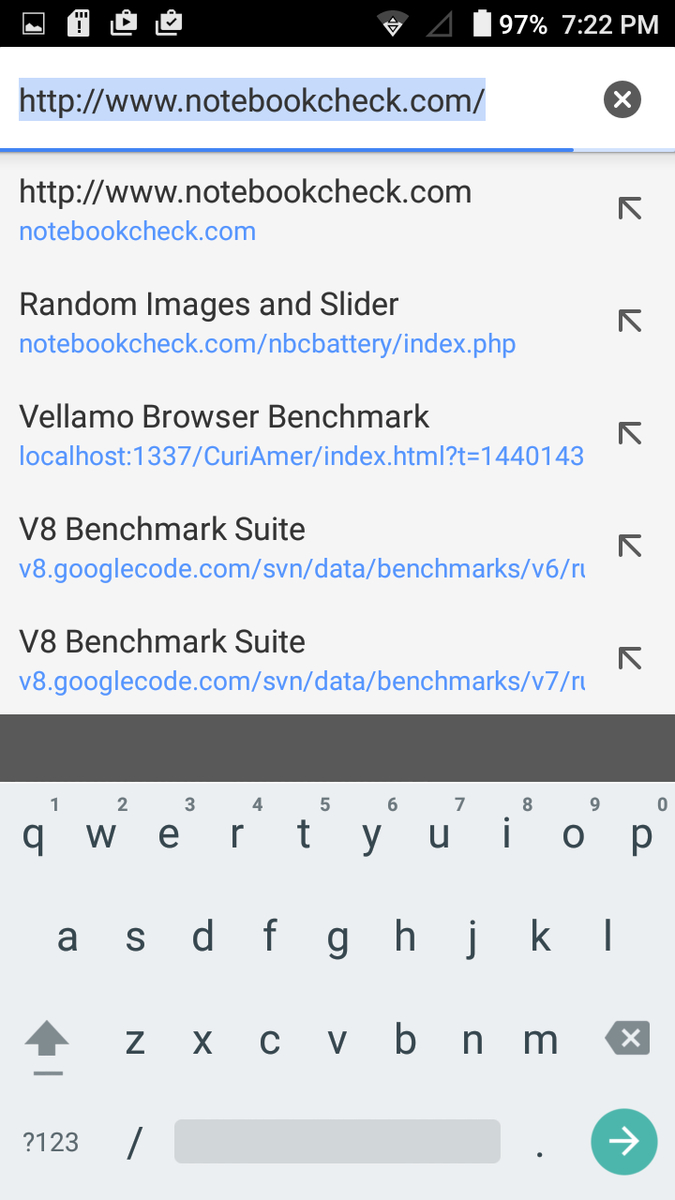
Task: Toggle the keyboard shift key
Action: [46, 1042]
